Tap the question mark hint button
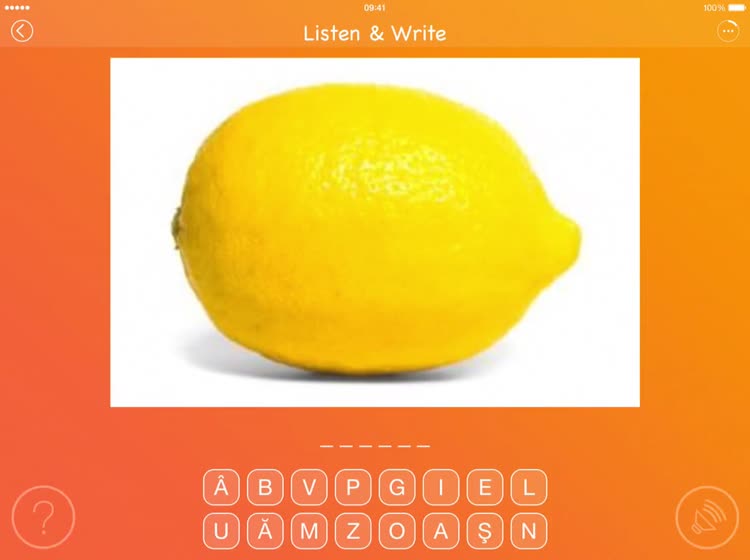 click(x=44, y=517)
